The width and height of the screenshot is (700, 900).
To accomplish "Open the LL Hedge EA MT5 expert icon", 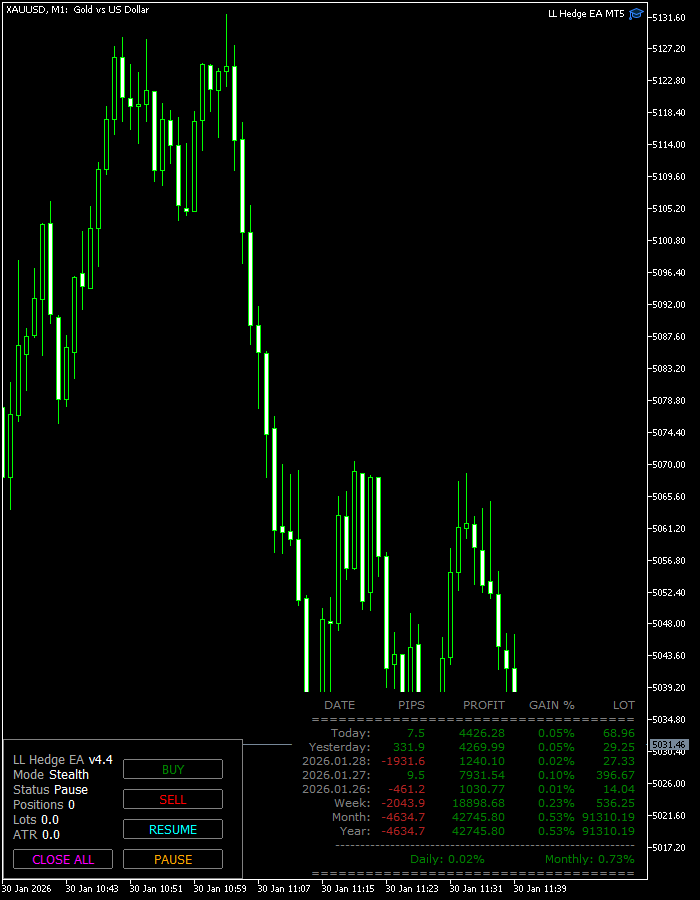I will (636, 14).
